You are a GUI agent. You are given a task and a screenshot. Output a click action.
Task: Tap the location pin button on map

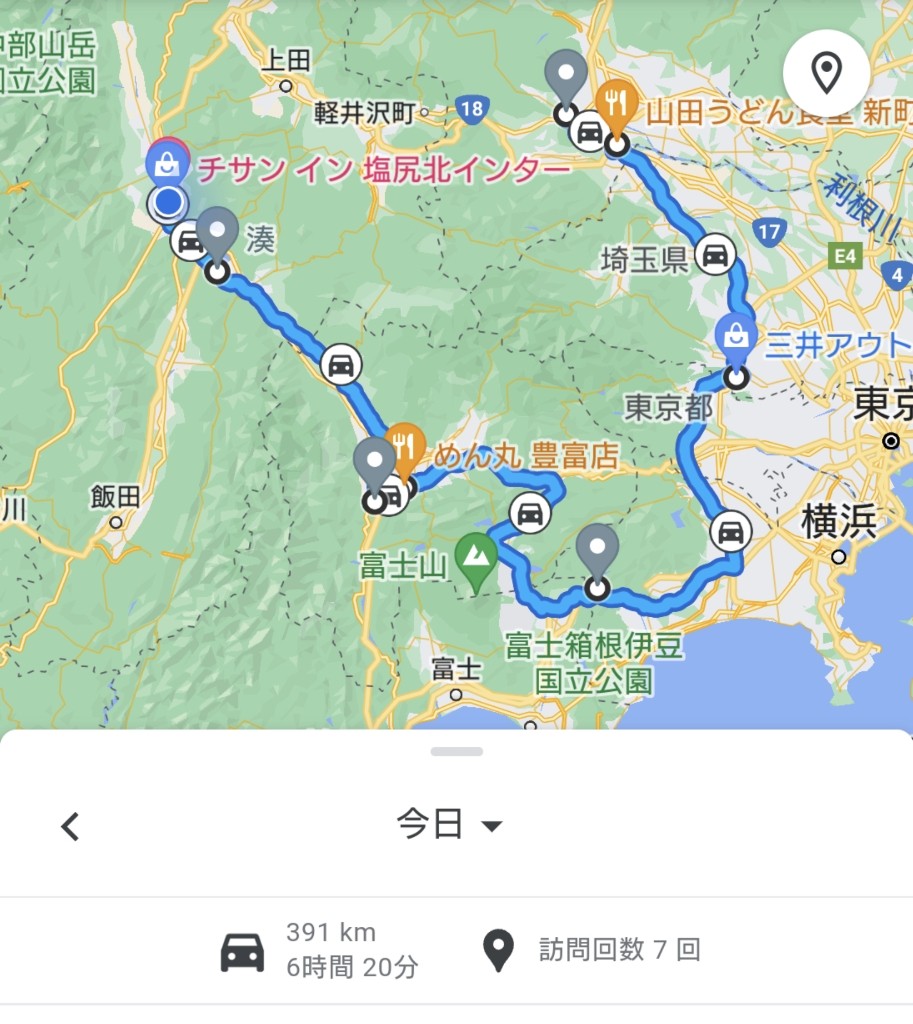(826, 73)
